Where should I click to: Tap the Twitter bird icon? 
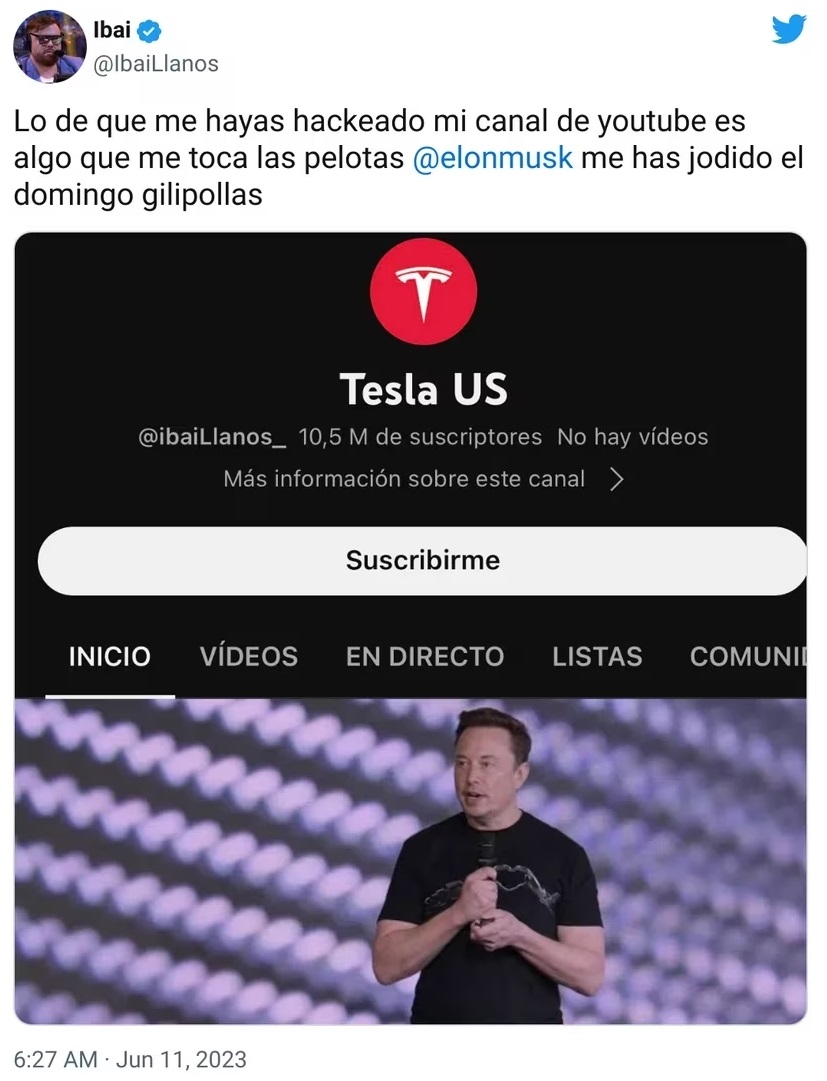[788, 30]
